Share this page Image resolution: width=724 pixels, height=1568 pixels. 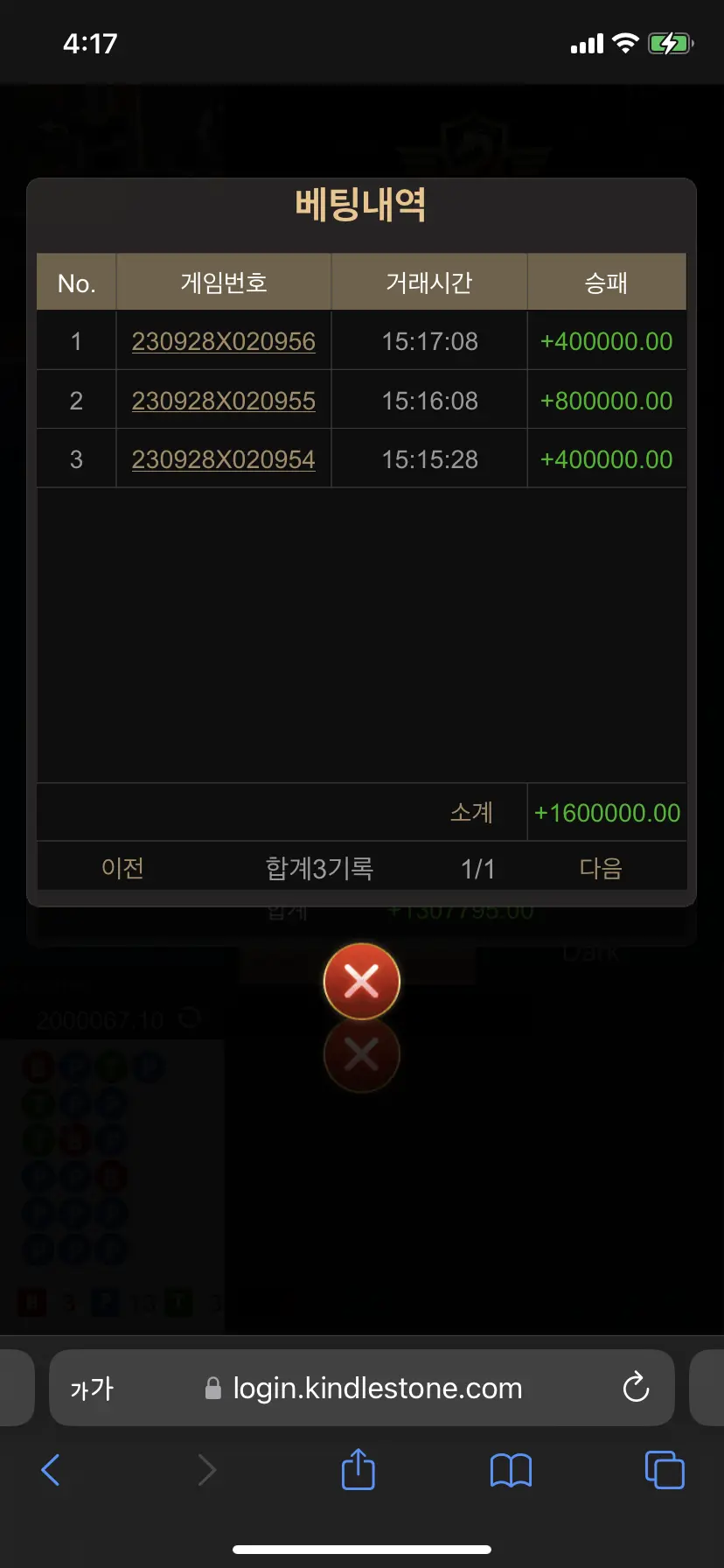(x=358, y=1468)
